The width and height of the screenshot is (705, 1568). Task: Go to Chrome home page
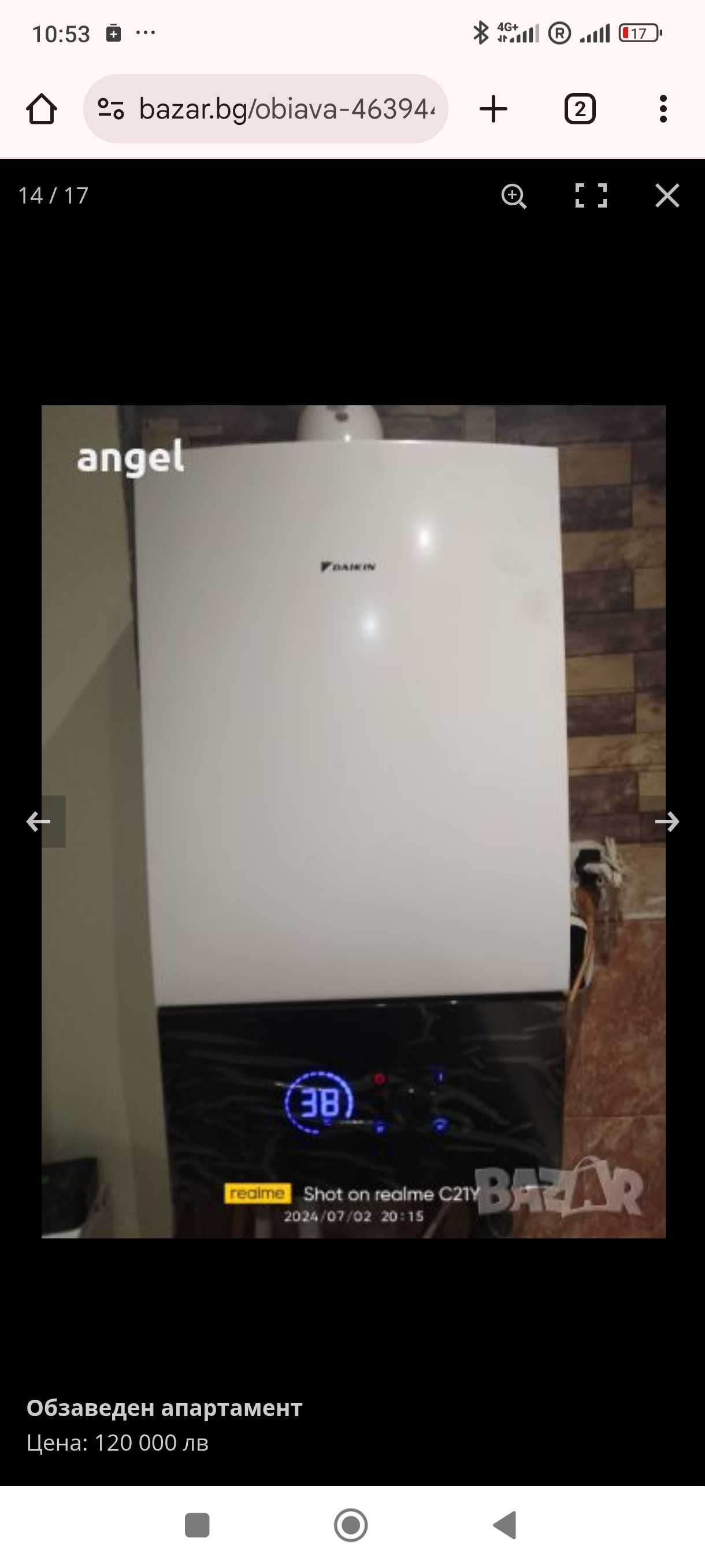tap(42, 110)
